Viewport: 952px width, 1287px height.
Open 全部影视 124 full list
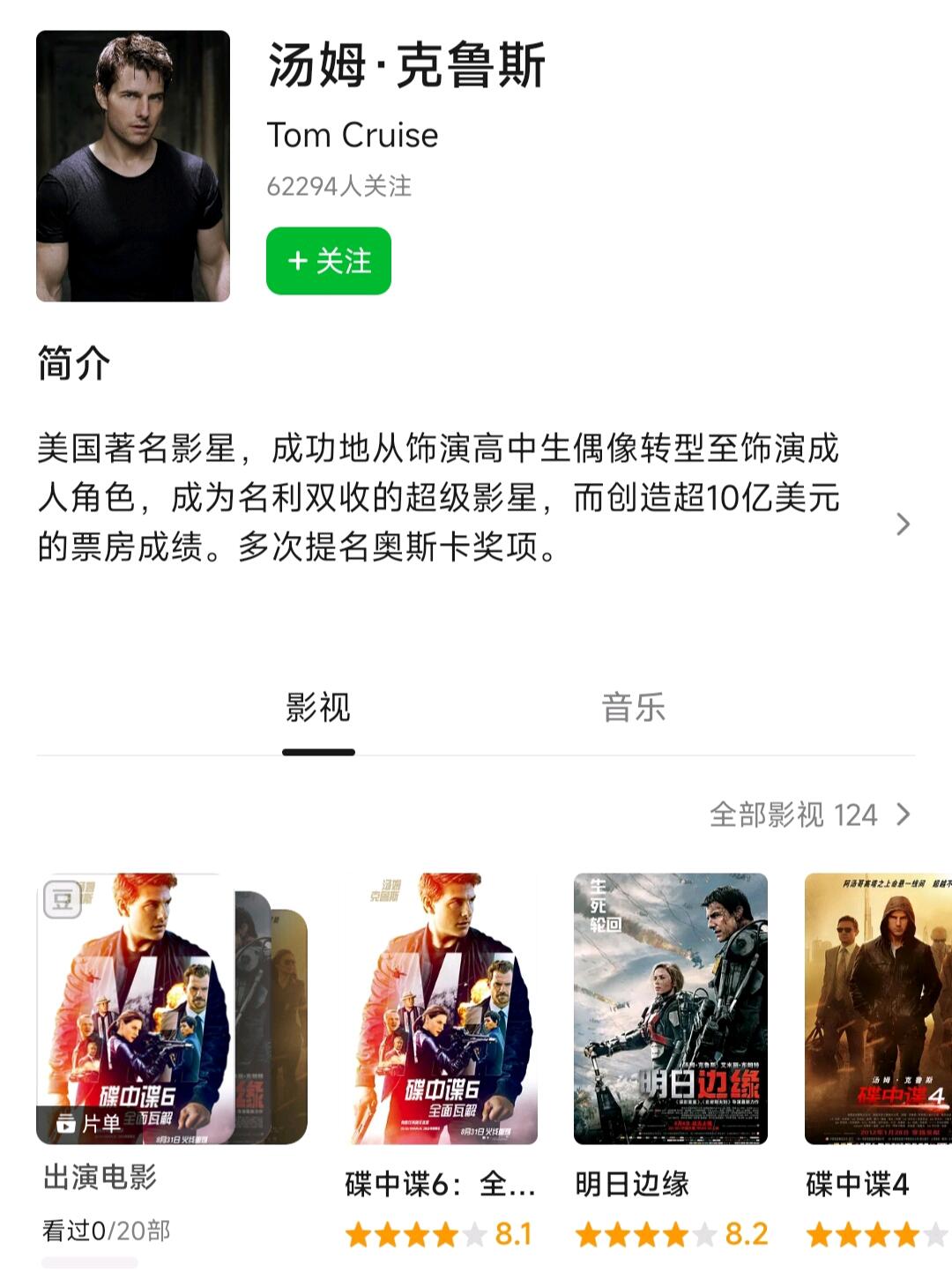(809, 815)
